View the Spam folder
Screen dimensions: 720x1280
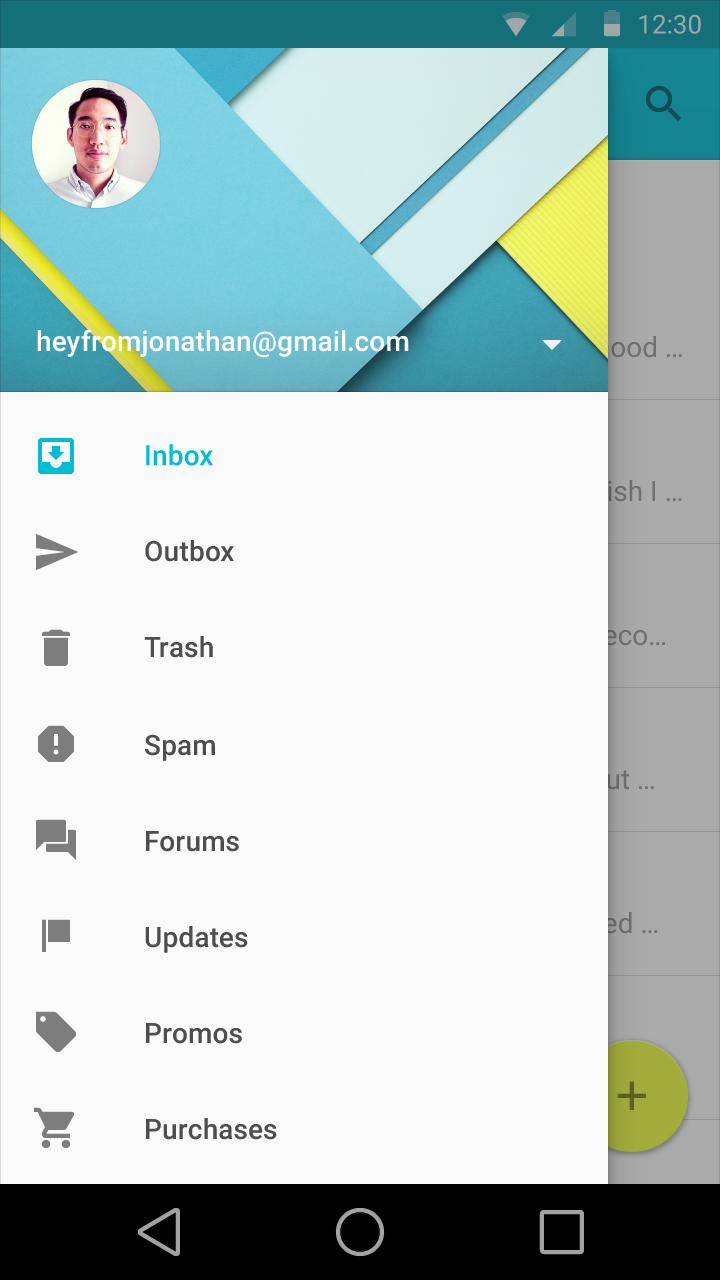[x=180, y=745]
